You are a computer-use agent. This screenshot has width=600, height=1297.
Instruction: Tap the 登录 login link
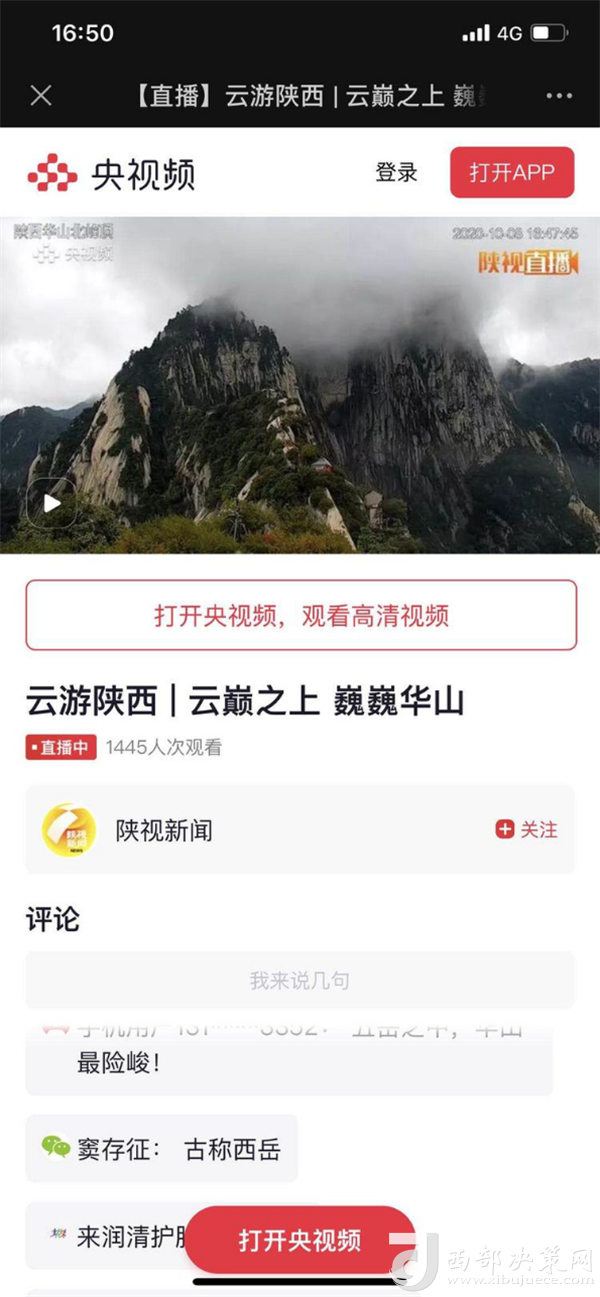click(396, 172)
